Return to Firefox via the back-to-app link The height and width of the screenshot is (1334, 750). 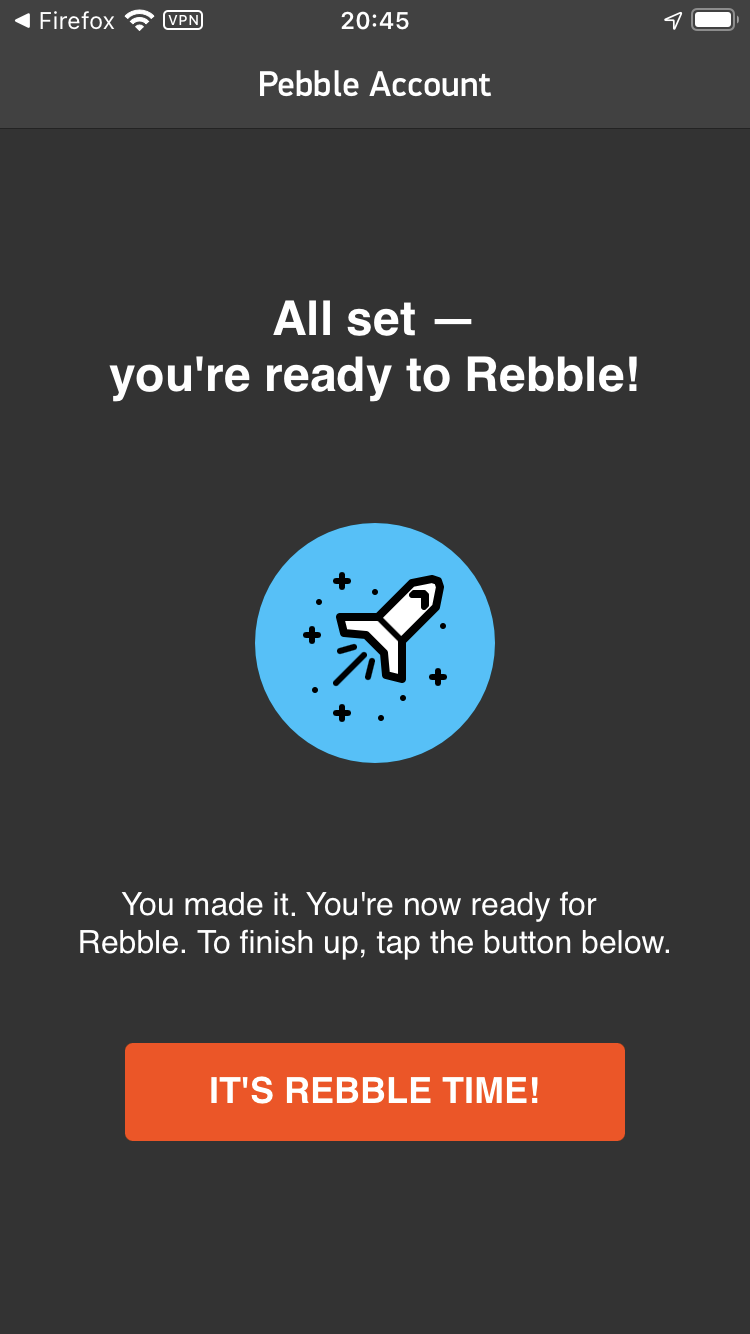coord(64,20)
